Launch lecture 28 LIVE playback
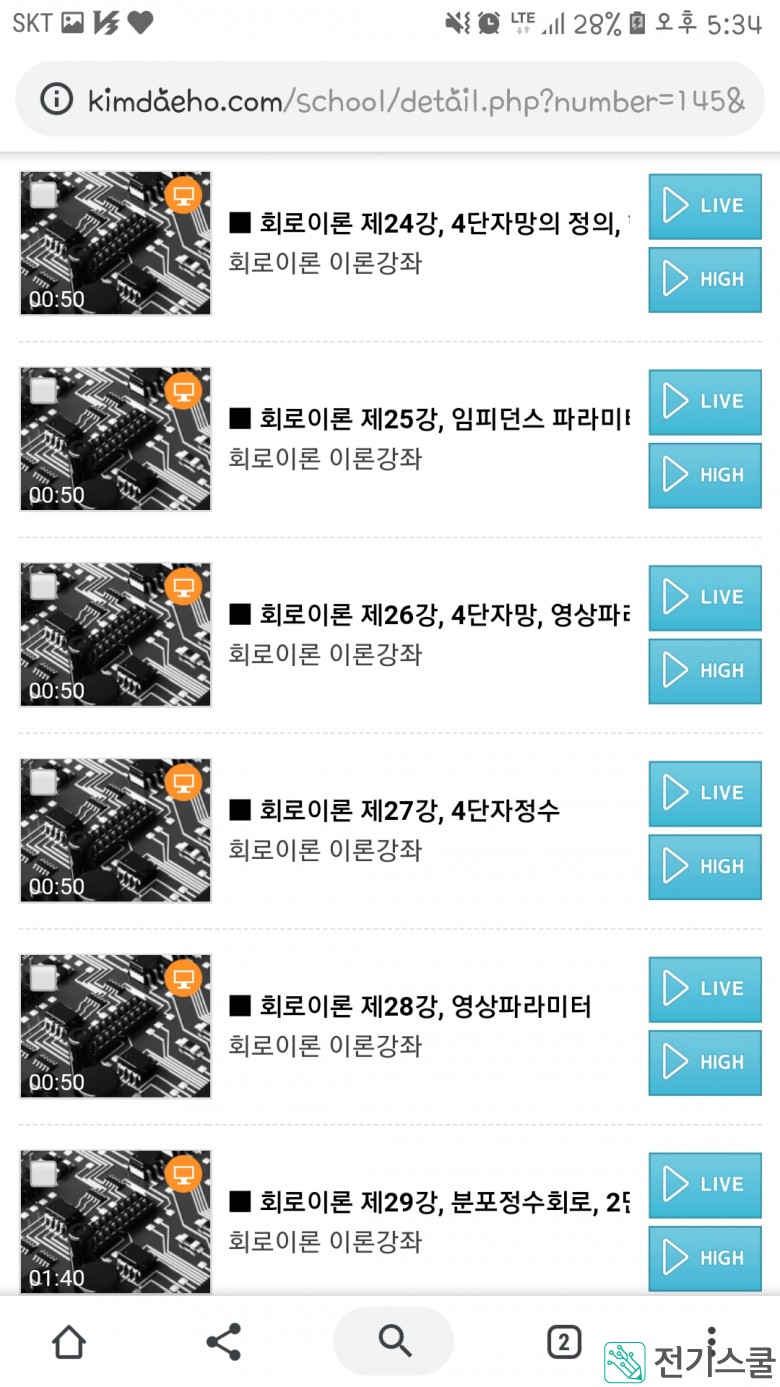 [x=705, y=990]
